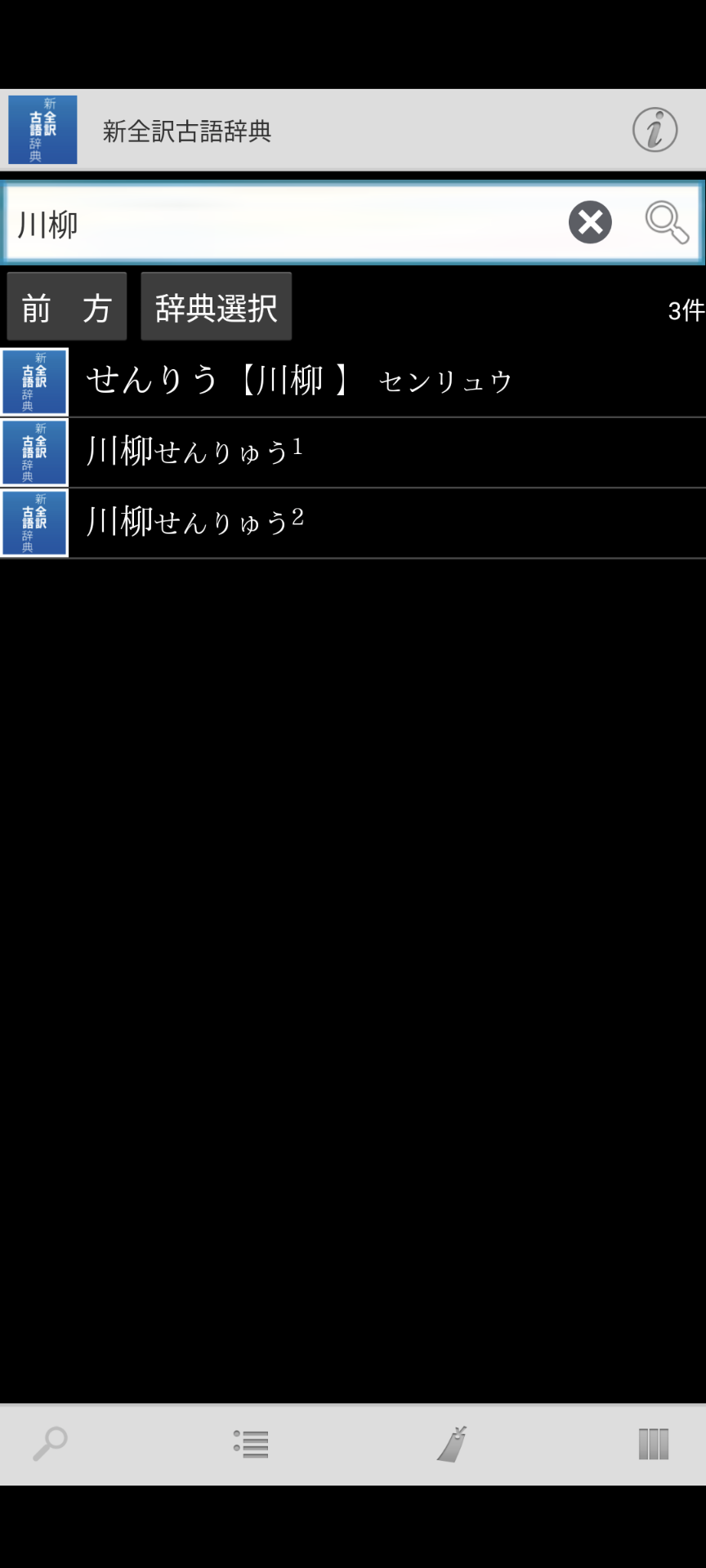Open the info icon in the header
706x1568 pixels.
click(x=655, y=130)
